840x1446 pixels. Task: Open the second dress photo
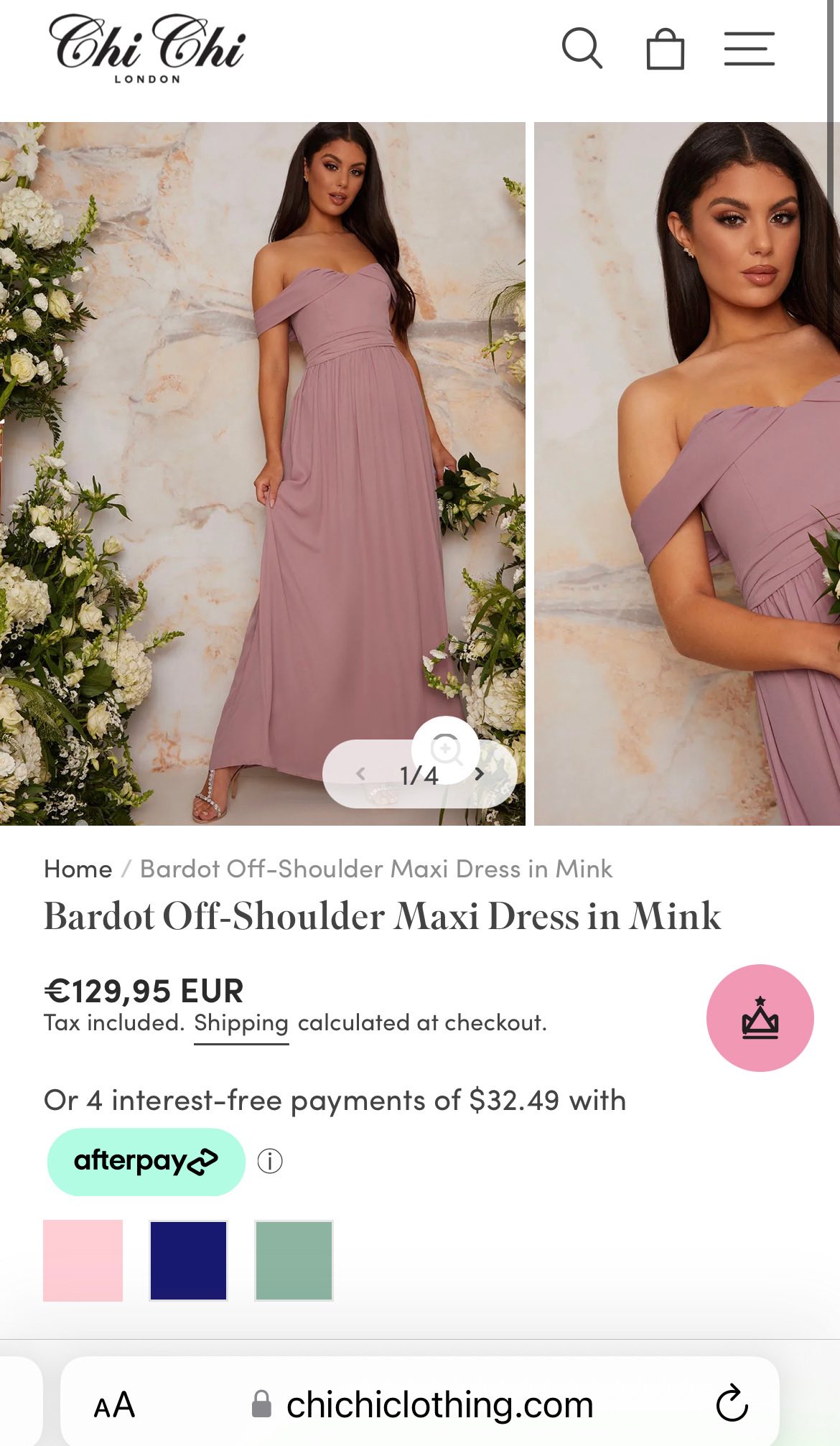coord(686,474)
